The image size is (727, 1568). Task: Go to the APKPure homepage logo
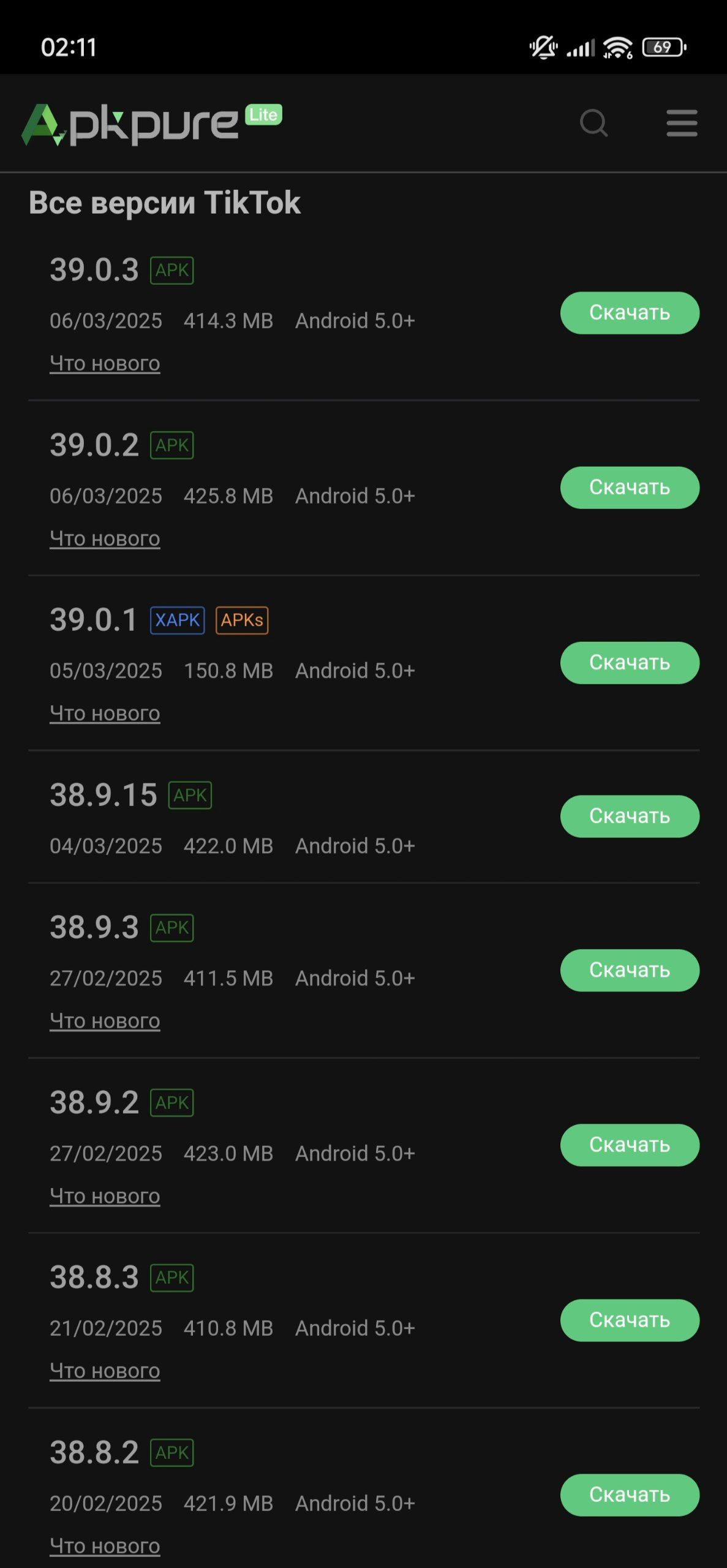(151, 124)
